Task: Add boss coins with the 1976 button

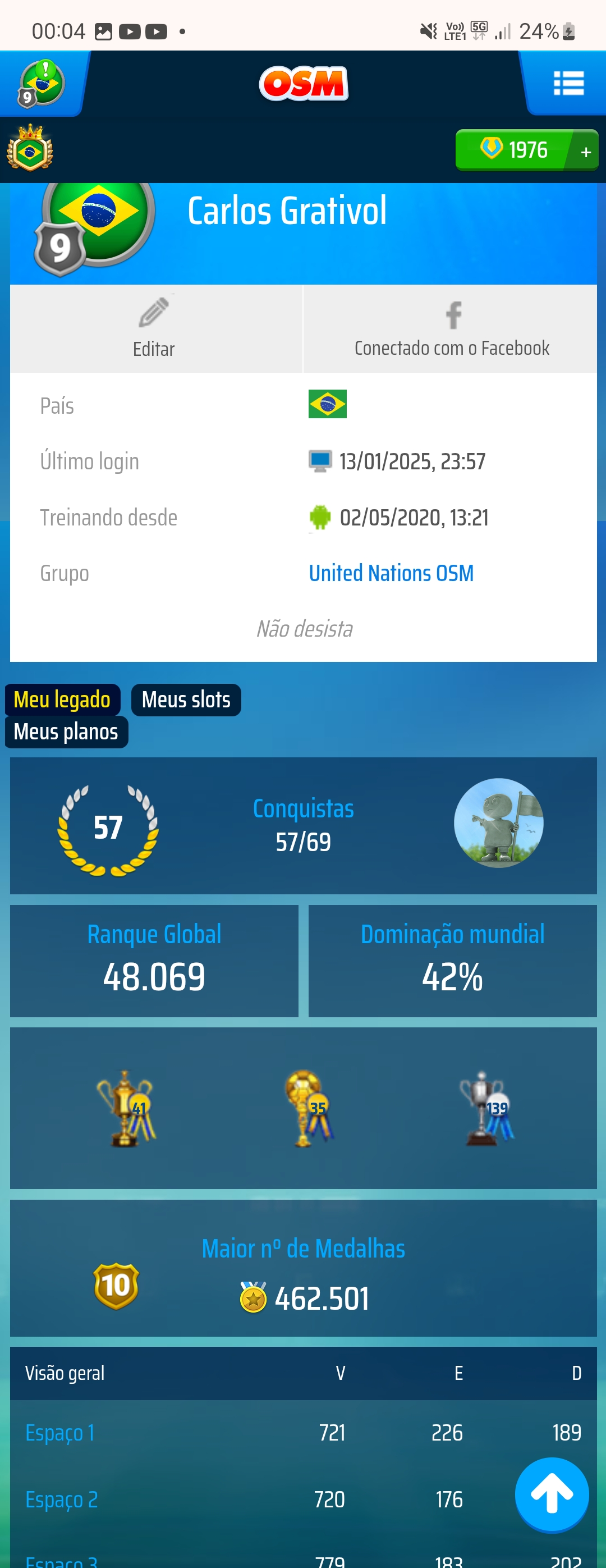Action: click(x=526, y=150)
